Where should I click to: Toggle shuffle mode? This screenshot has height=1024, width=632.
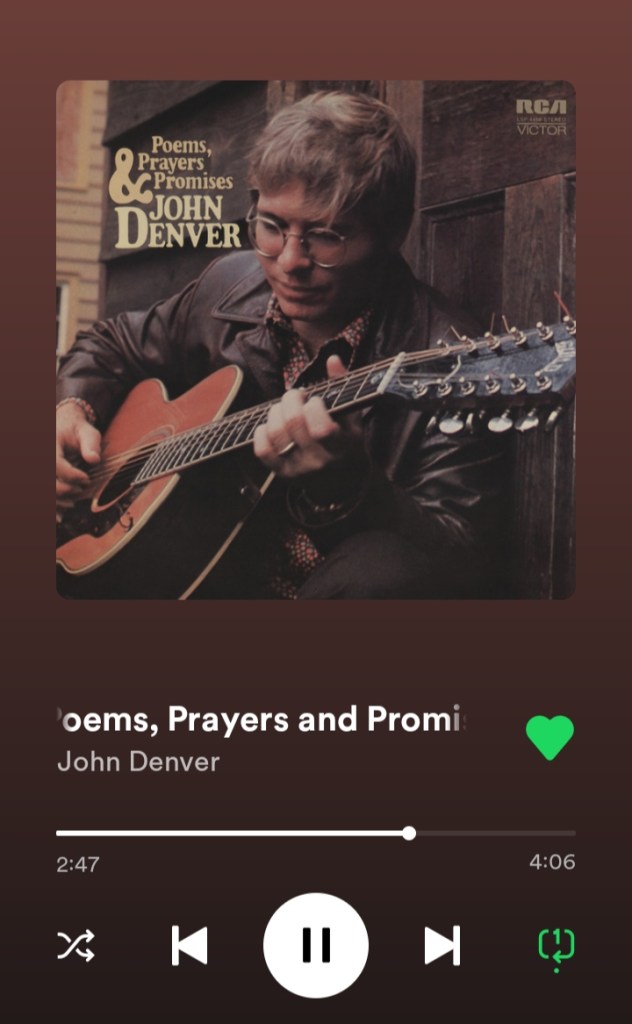pos(76,945)
